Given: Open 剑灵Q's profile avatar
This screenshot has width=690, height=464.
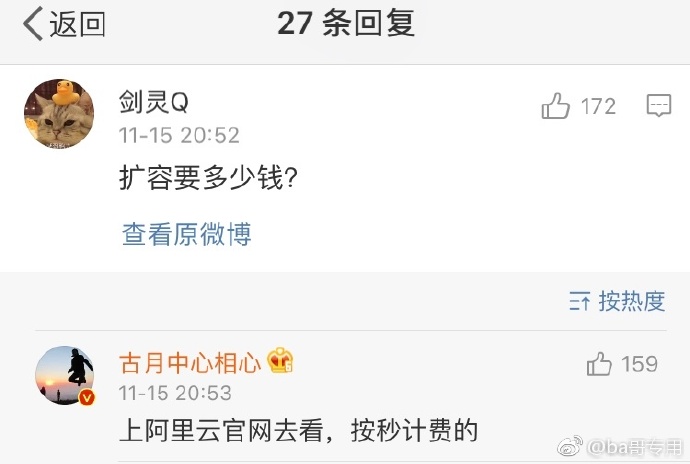Looking at the screenshot, I should (x=58, y=114).
